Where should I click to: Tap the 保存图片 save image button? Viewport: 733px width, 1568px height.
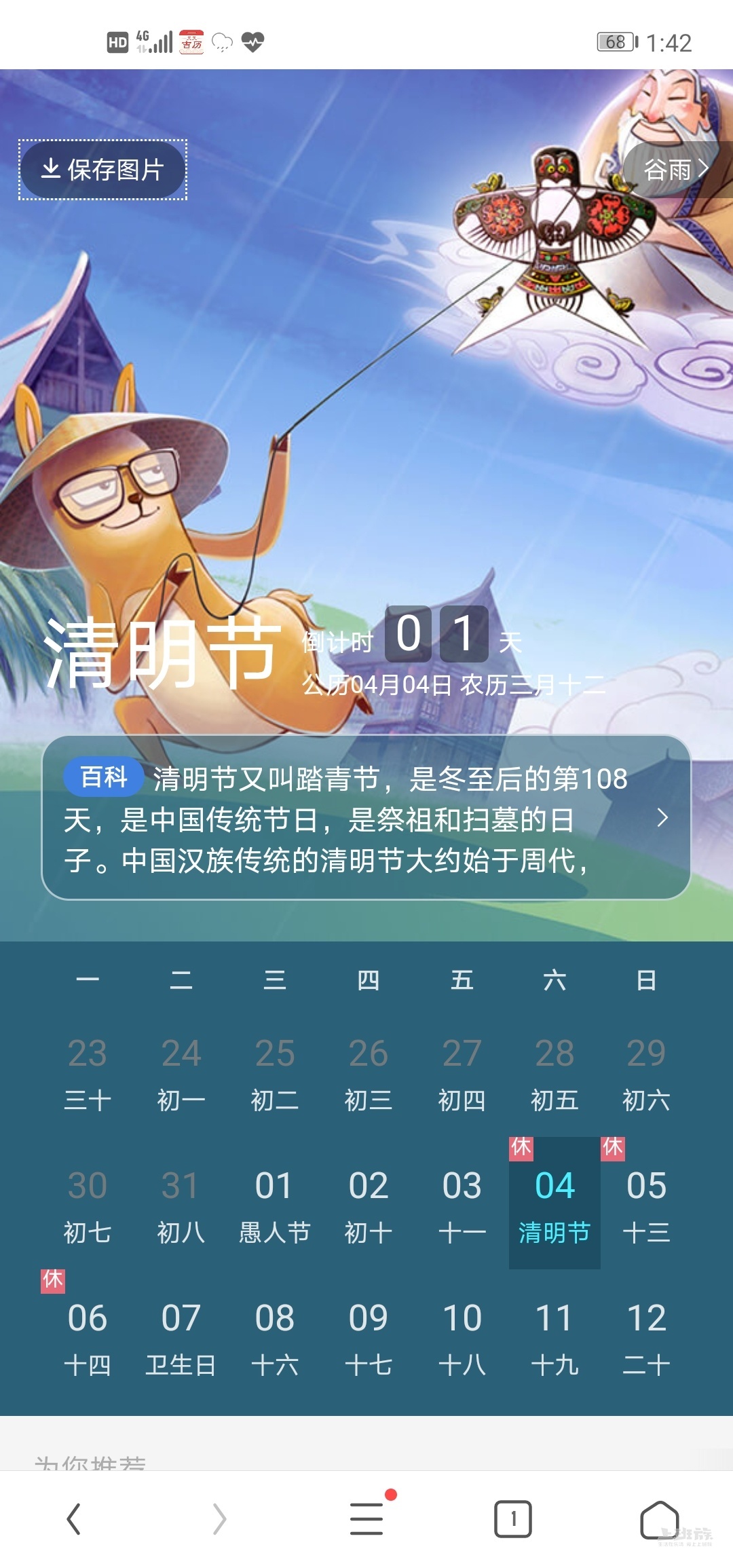tap(102, 170)
